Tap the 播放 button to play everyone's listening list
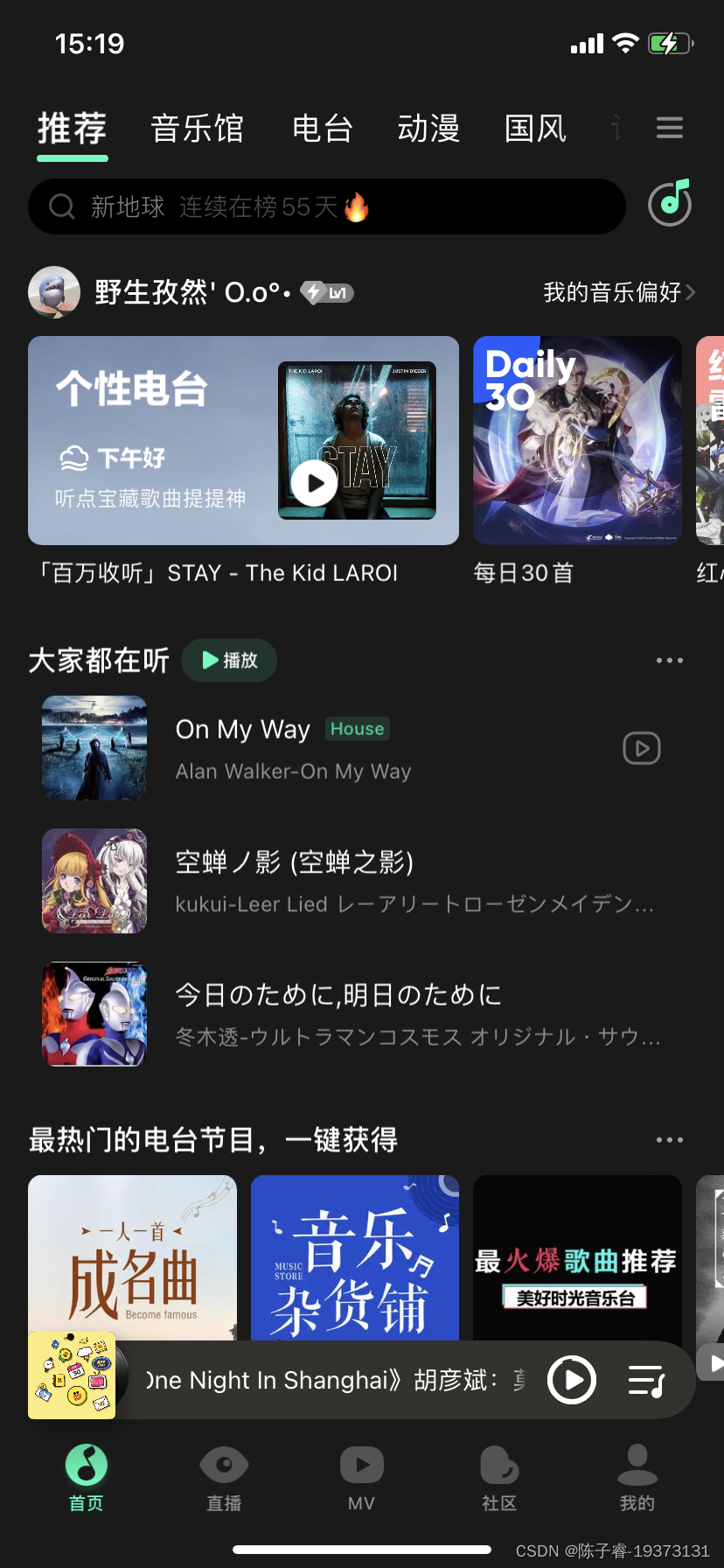 tap(228, 661)
